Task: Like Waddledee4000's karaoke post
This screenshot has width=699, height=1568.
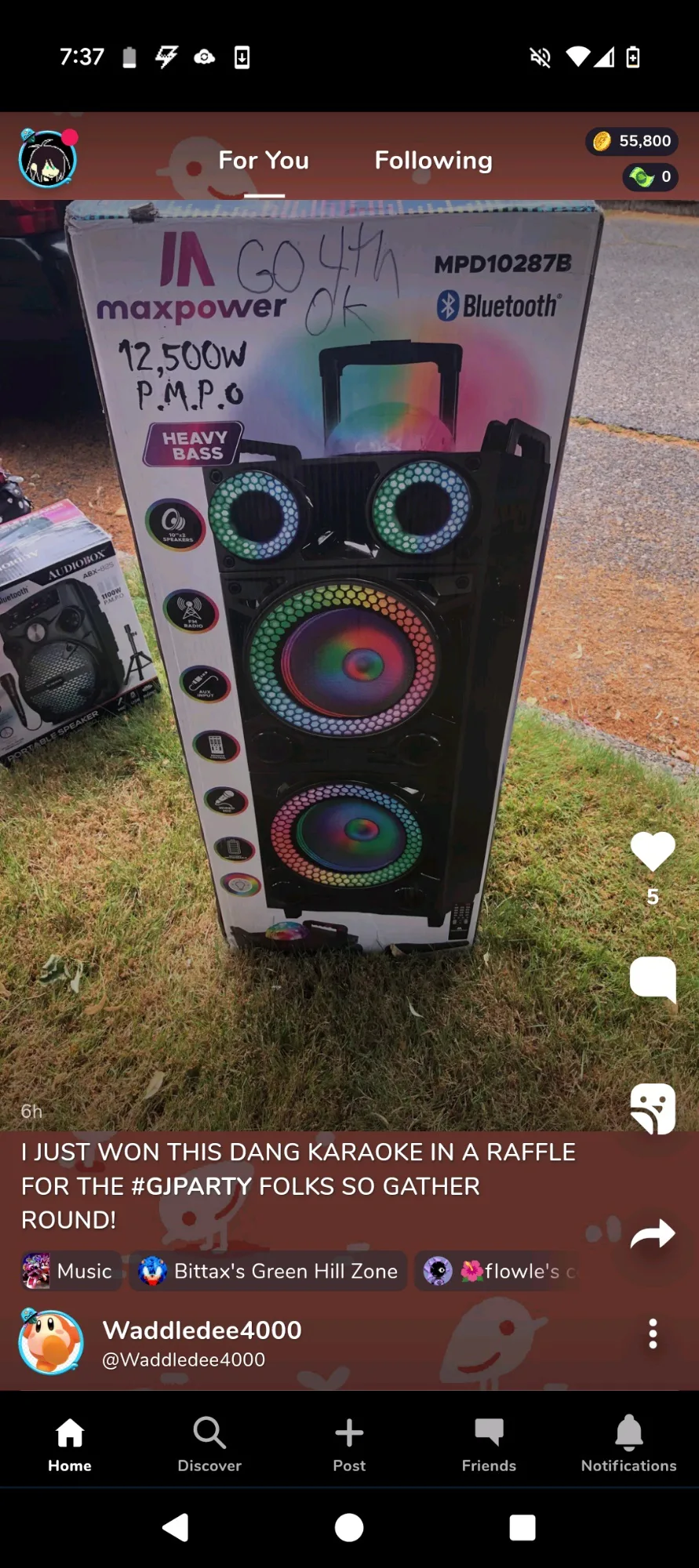Action: coord(653,852)
